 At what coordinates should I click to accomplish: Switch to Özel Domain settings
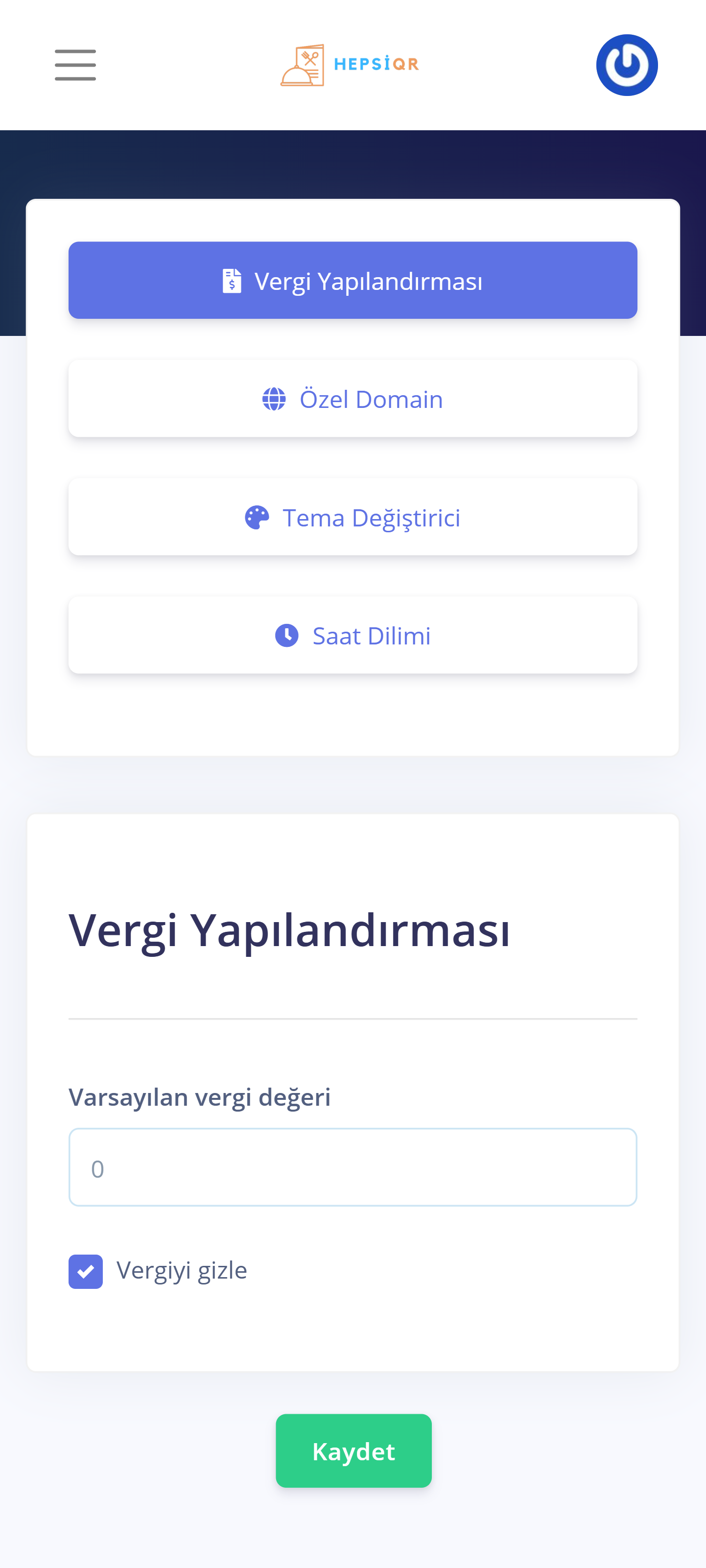tap(353, 399)
